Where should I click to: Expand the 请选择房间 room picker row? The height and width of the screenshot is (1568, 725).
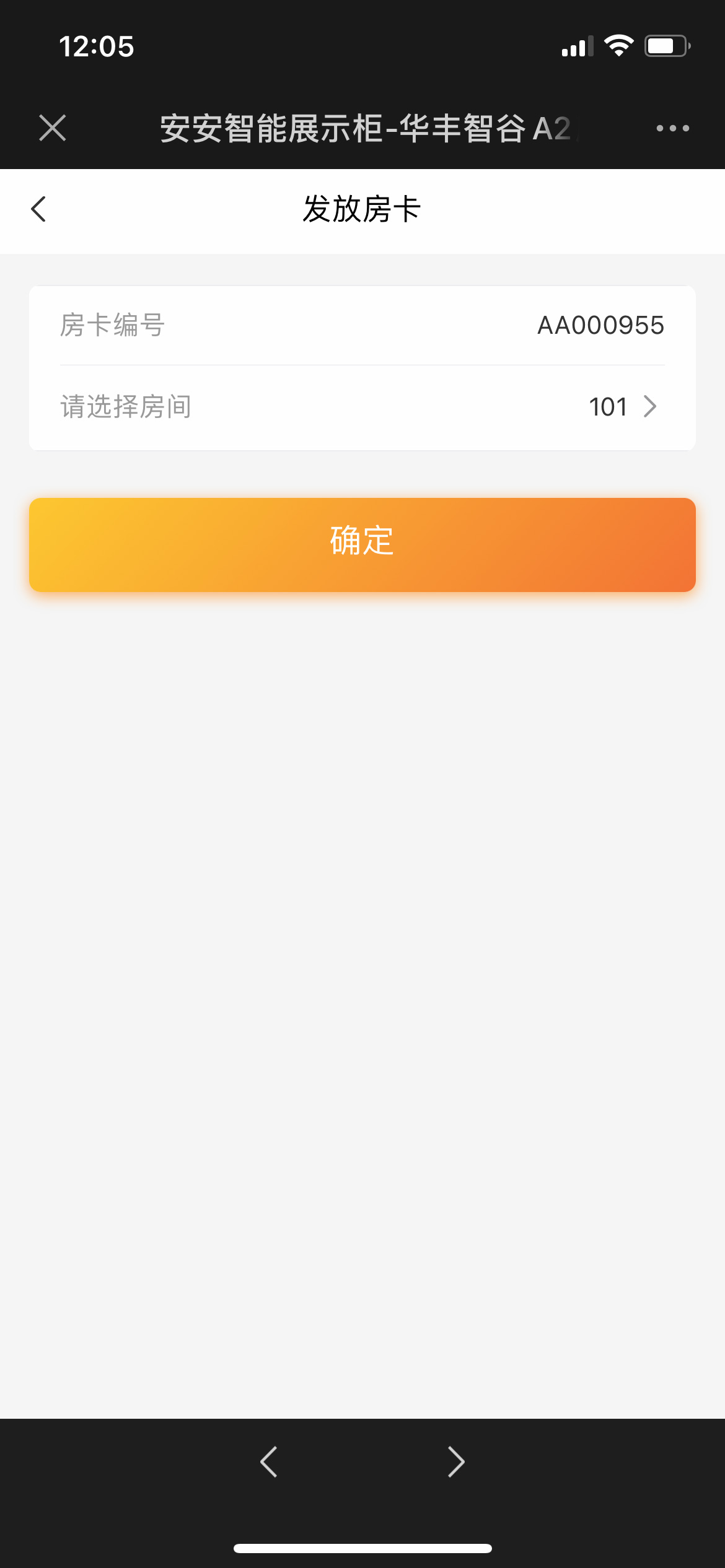pyautogui.click(x=362, y=407)
